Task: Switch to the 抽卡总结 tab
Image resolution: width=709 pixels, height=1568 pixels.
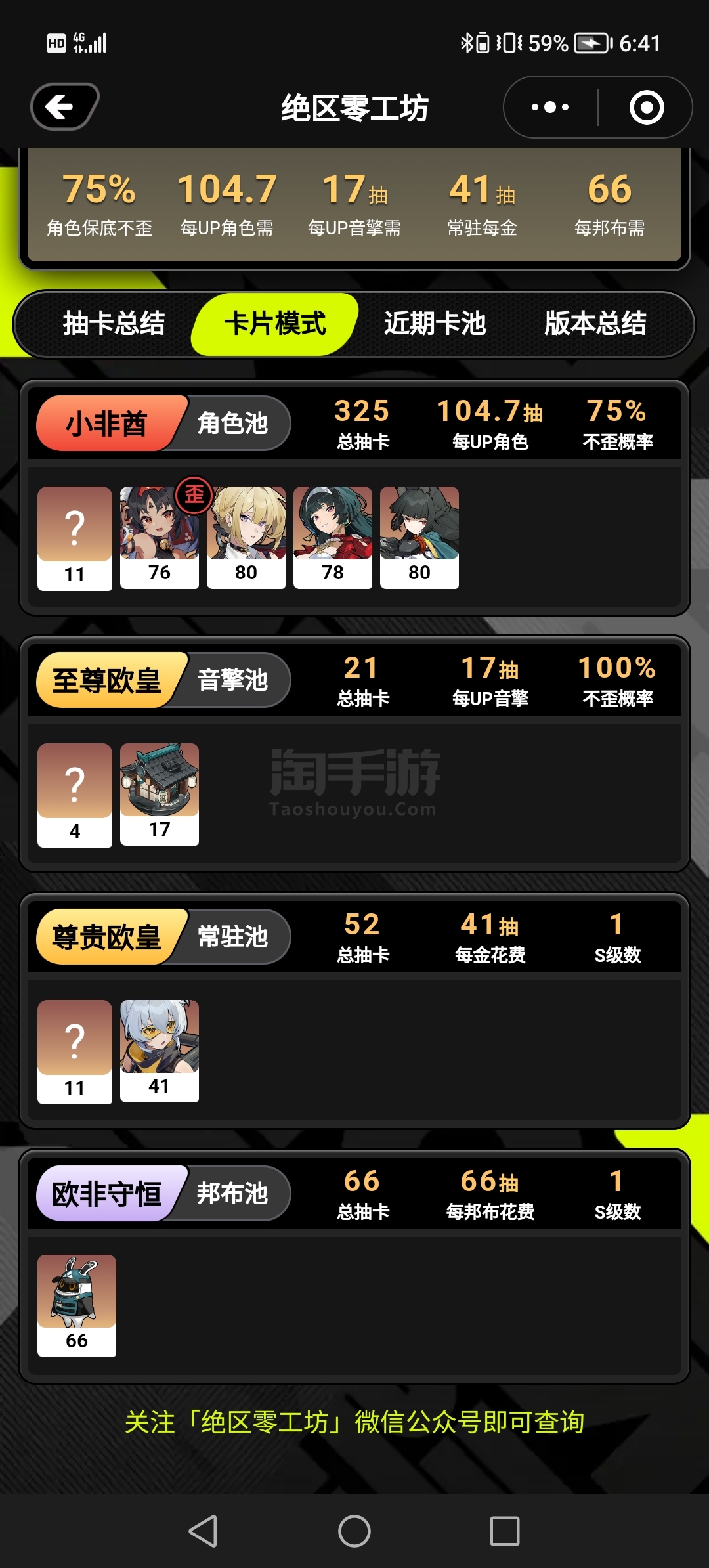Action: tap(114, 324)
